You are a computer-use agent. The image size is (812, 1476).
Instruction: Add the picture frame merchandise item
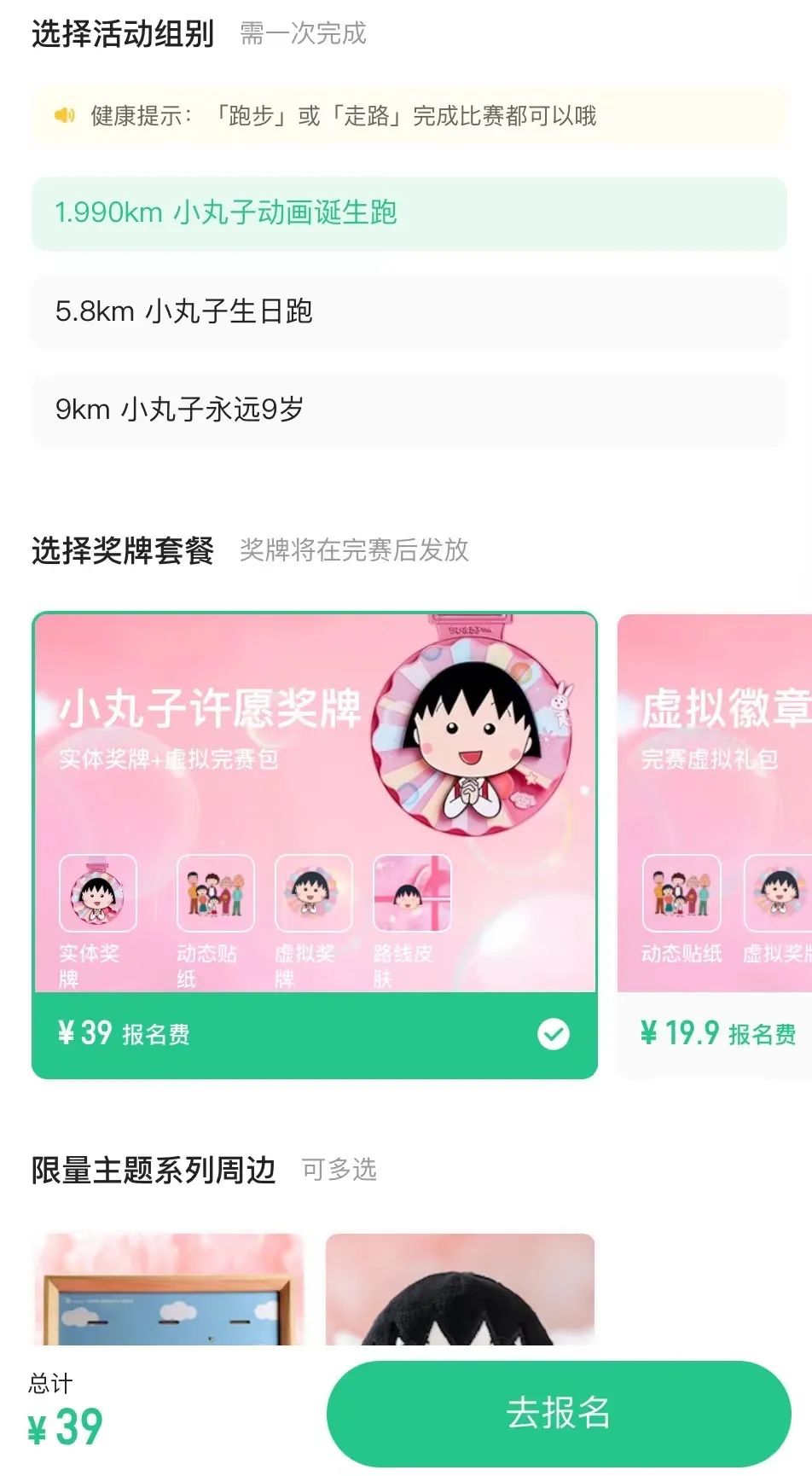(169, 1290)
